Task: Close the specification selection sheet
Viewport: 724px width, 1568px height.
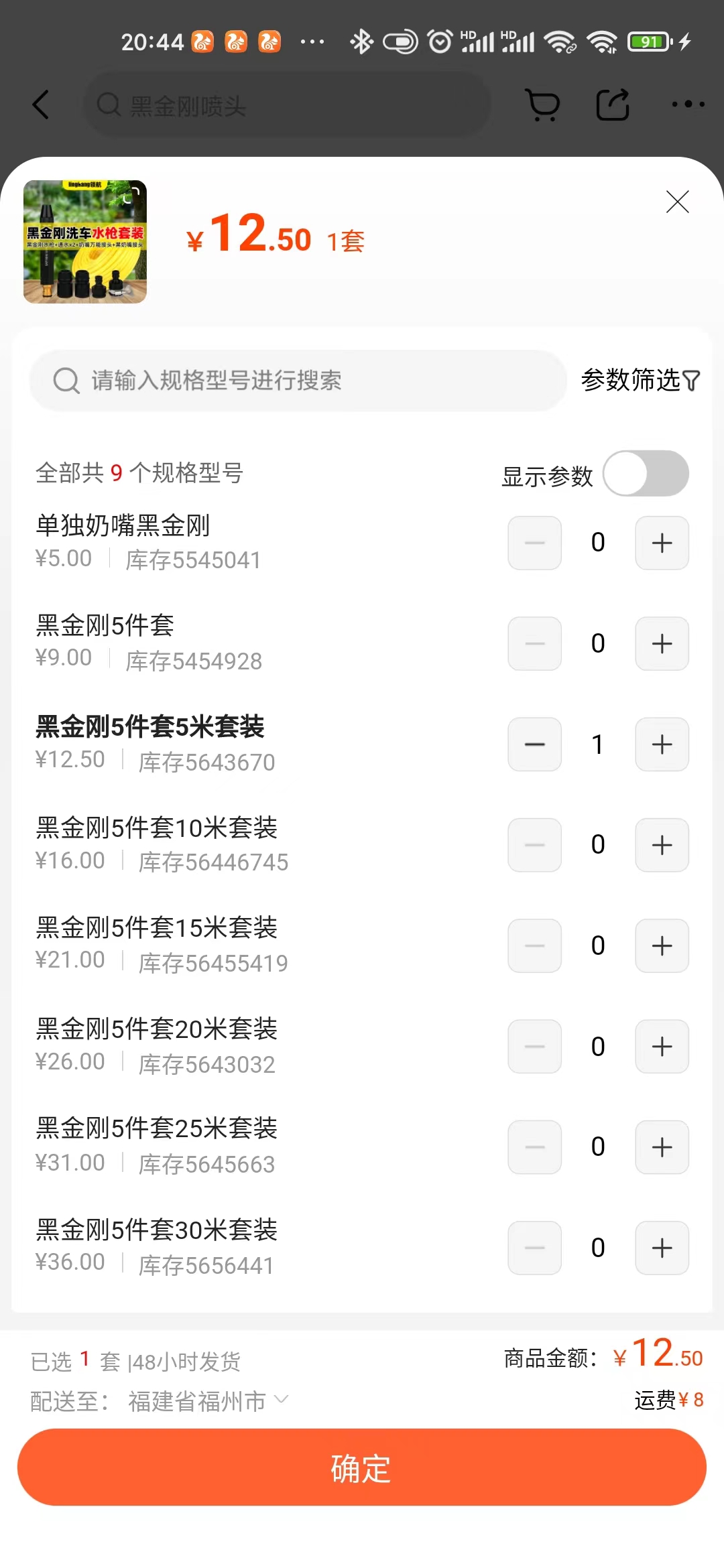Action: point(677,202)
